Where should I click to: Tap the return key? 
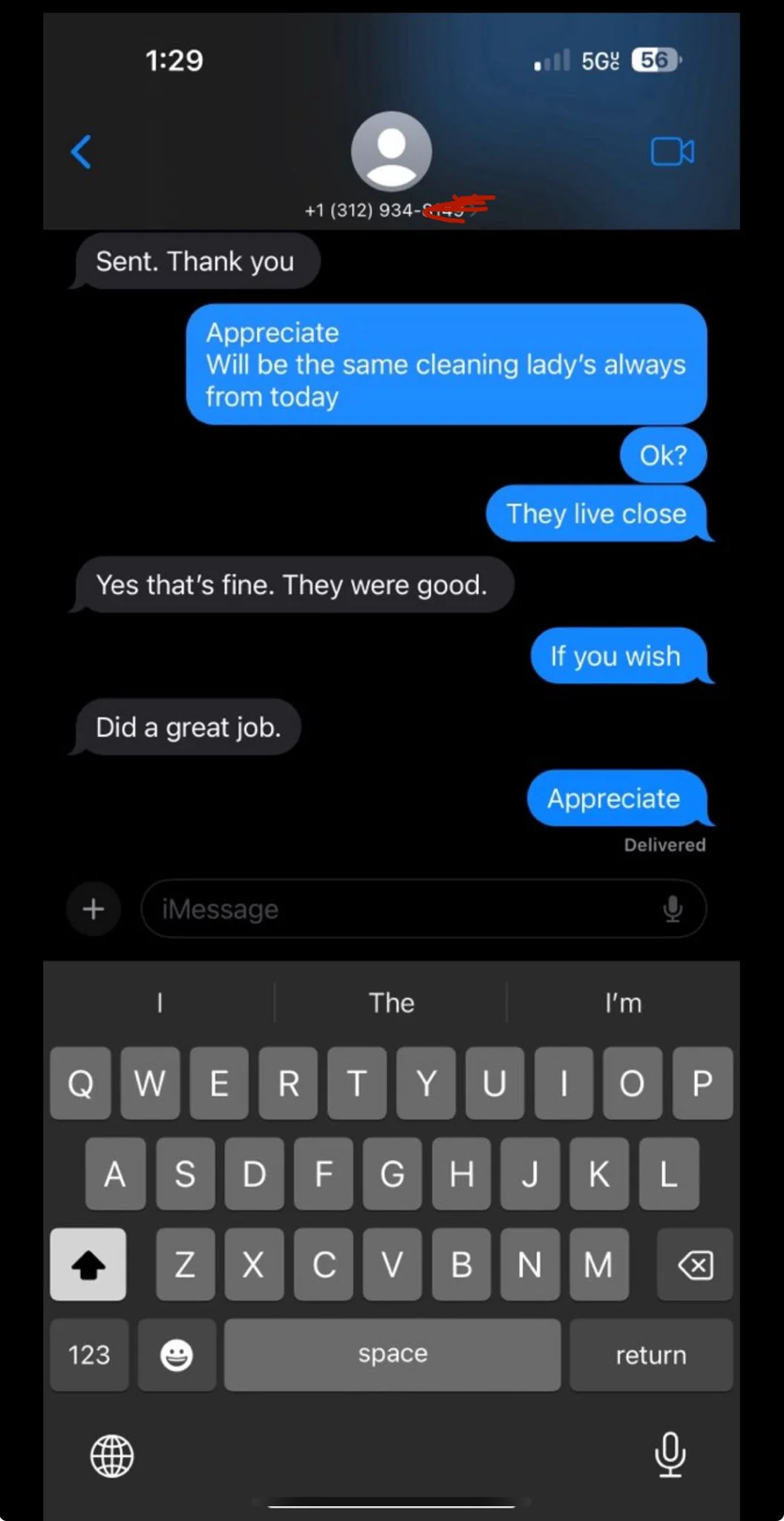coord(651,1355)
